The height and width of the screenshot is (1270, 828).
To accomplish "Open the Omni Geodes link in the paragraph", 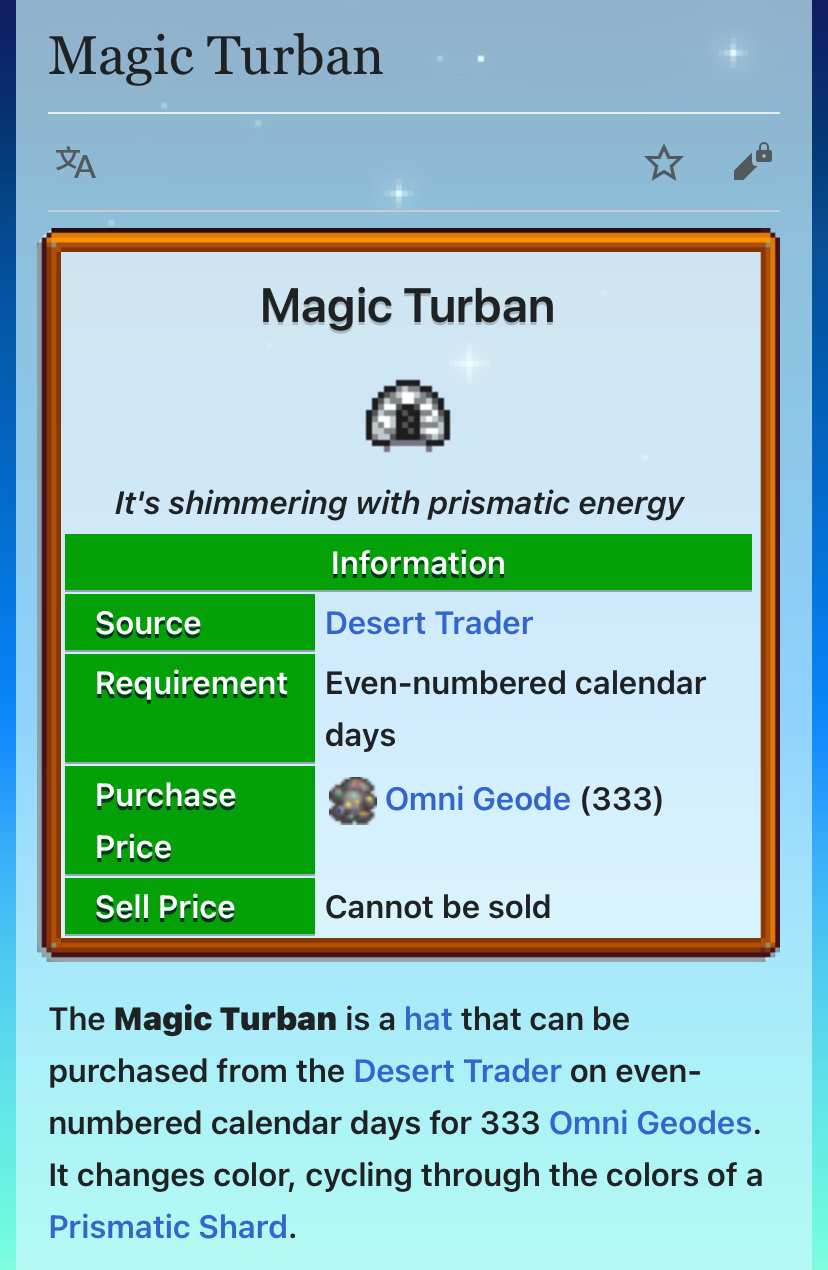I will coord(650,1123).
